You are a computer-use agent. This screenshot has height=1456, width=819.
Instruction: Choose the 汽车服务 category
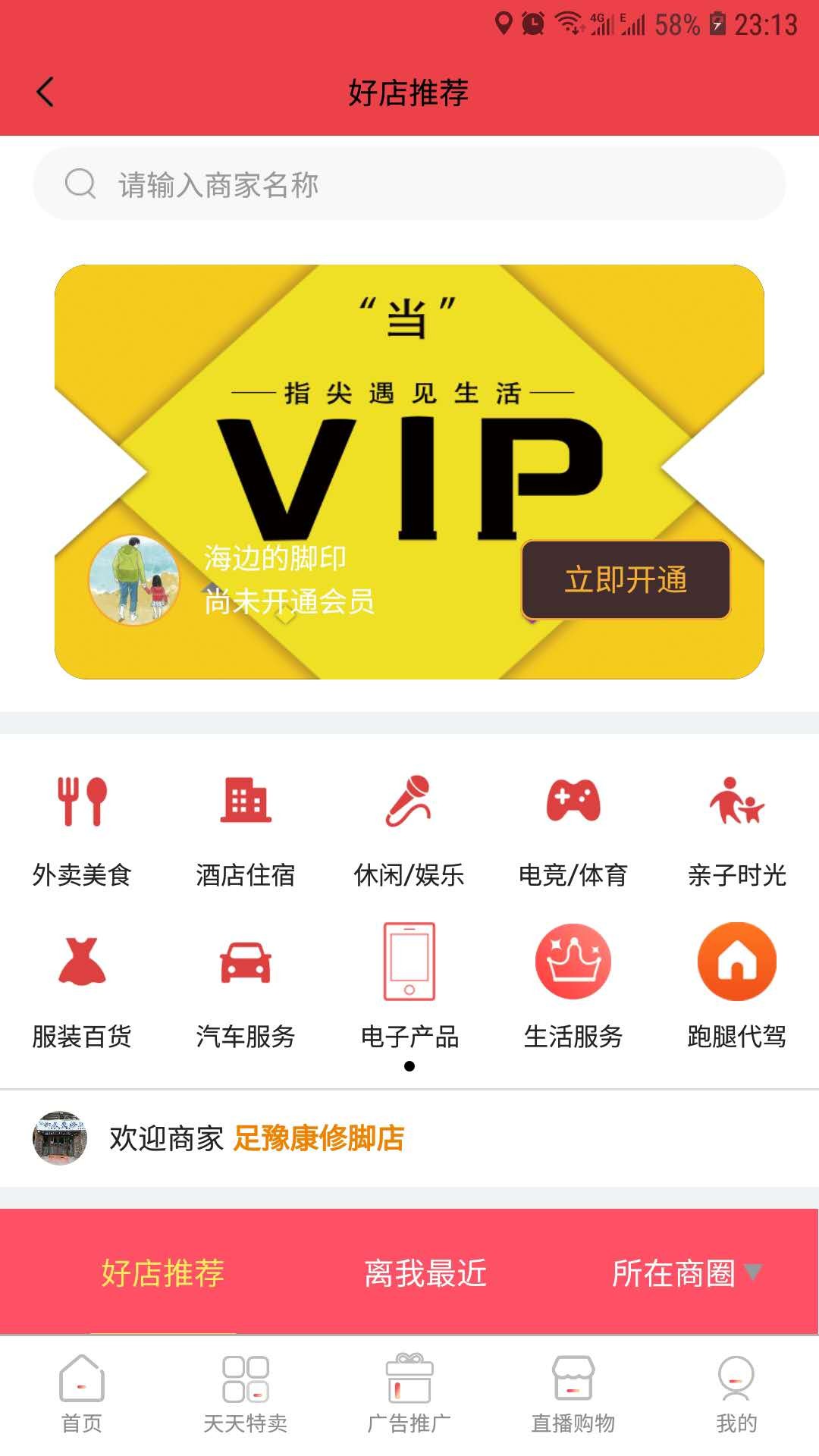246,986
